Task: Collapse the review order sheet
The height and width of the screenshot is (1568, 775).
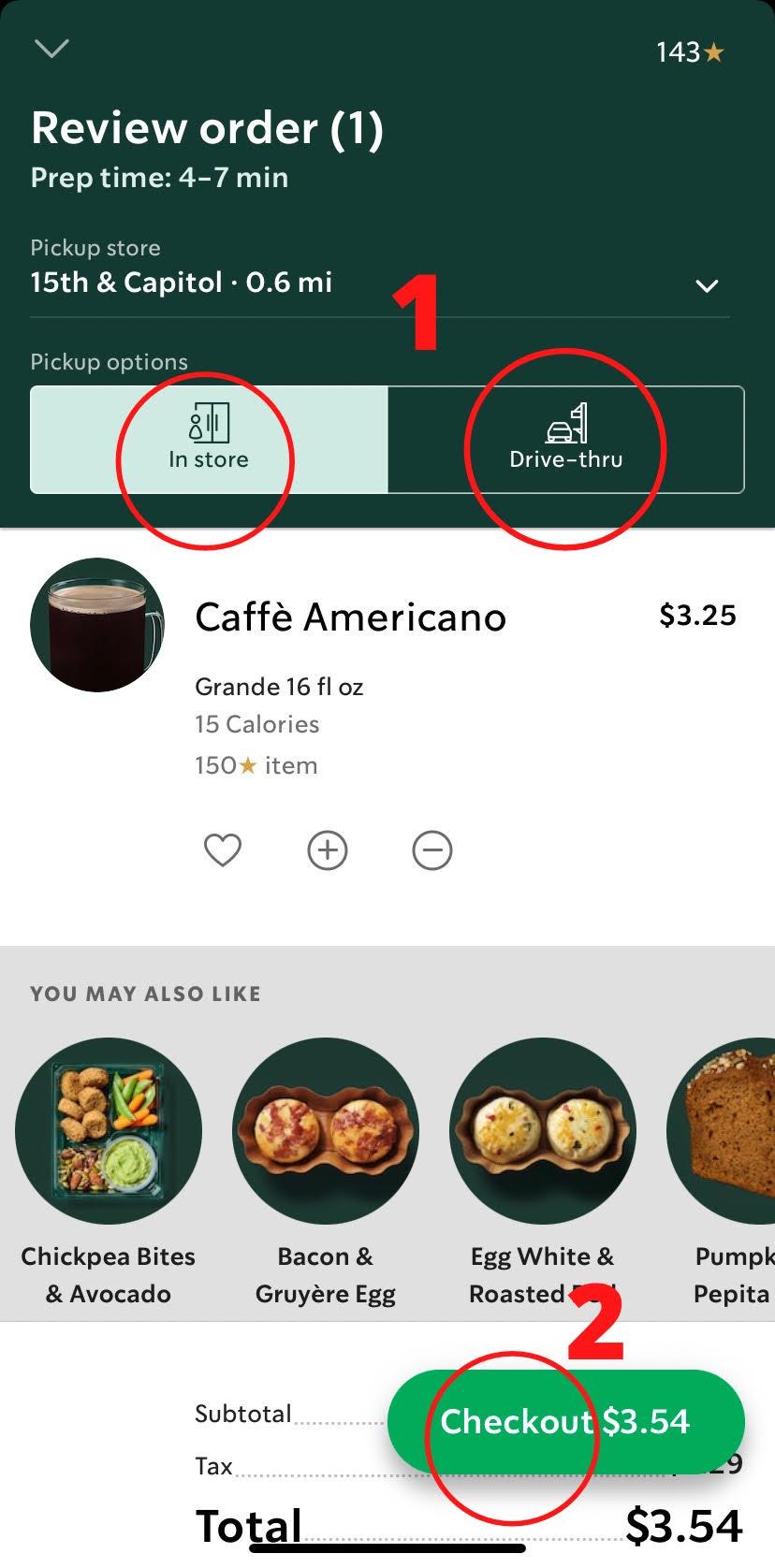Action: coord(51,49)
